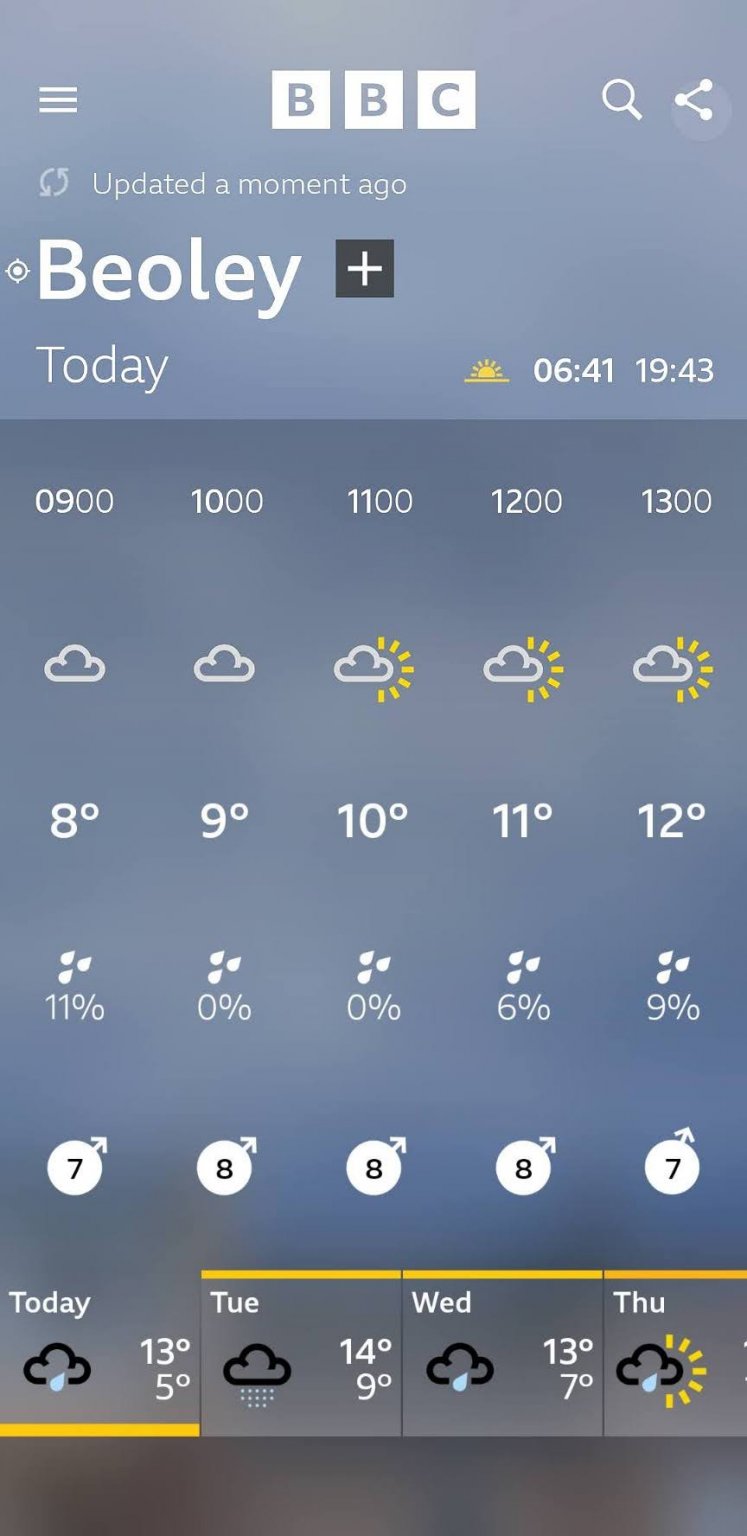The height and width of the screenshot is (1536, 747).
Task: View Thu forecast
Action: (x=675, y=1353)
